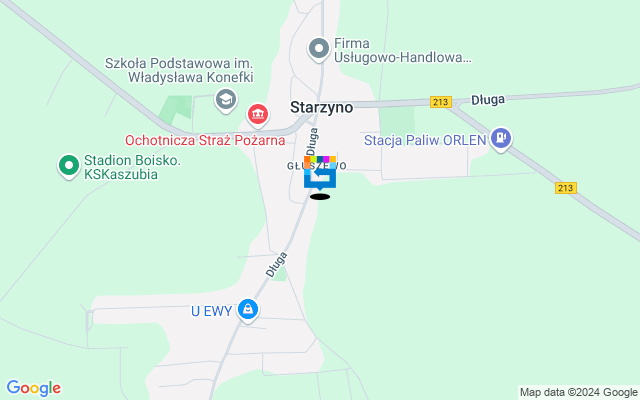Image resolution: width=640 pixels, height=400 pixels.
Task: Open the U EWY shop marker
Action: pos(247,311)
